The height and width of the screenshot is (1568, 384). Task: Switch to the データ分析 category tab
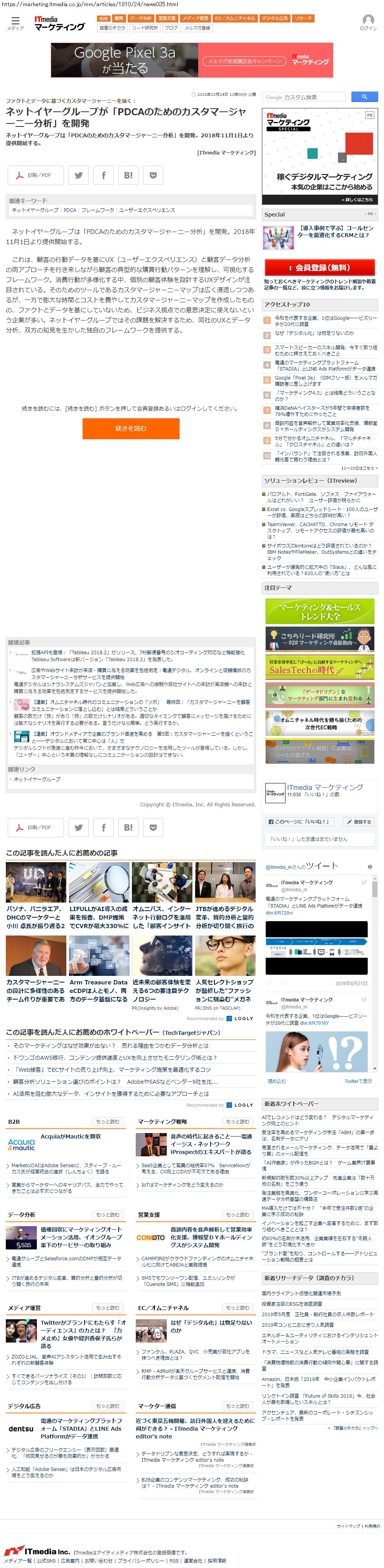tap(140, 18)
